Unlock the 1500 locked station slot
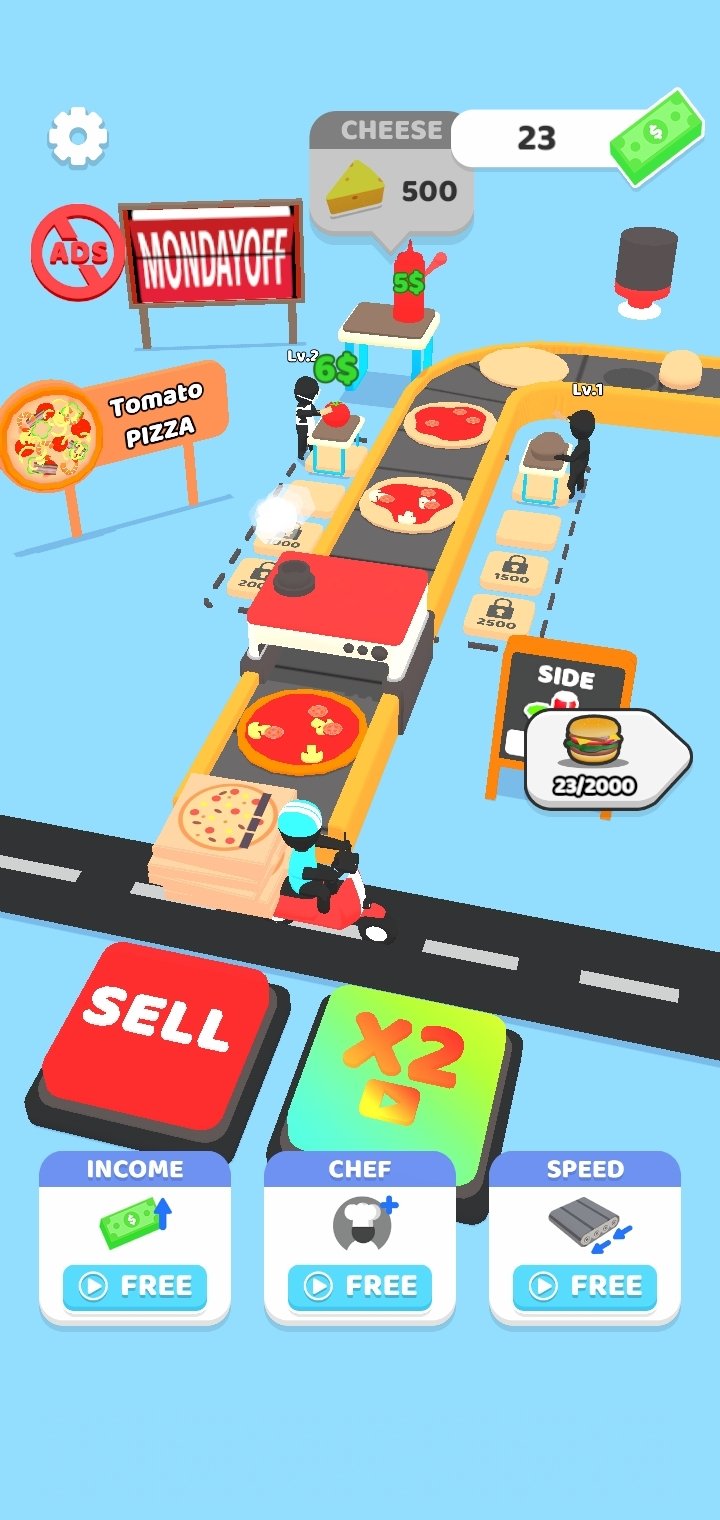 [x=513, y=573]
